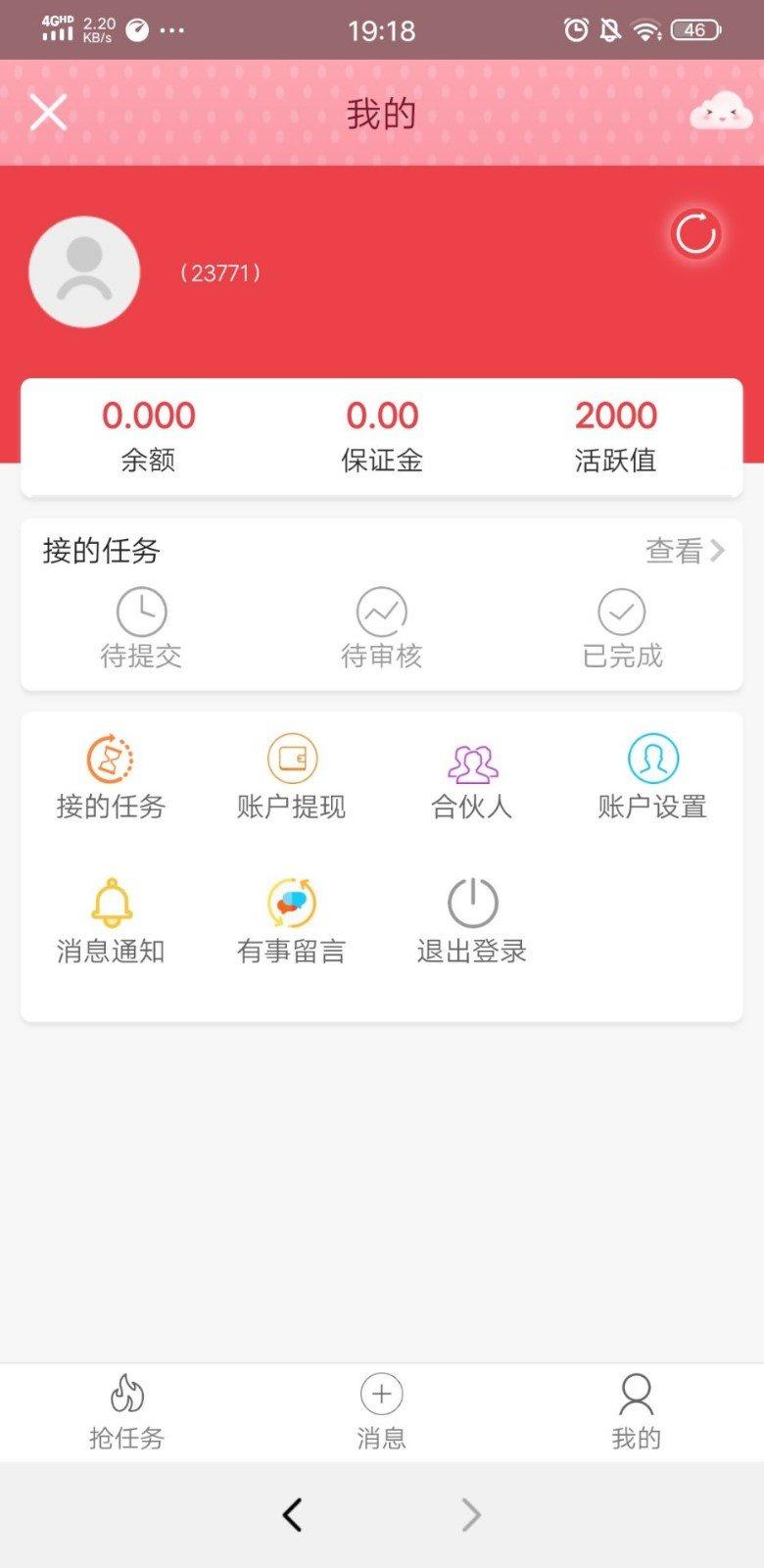Screen dimensions: 764x1568
Task: Tap the refresh icon on the red header
Action: pyautogui.click(x=693, y=234)
